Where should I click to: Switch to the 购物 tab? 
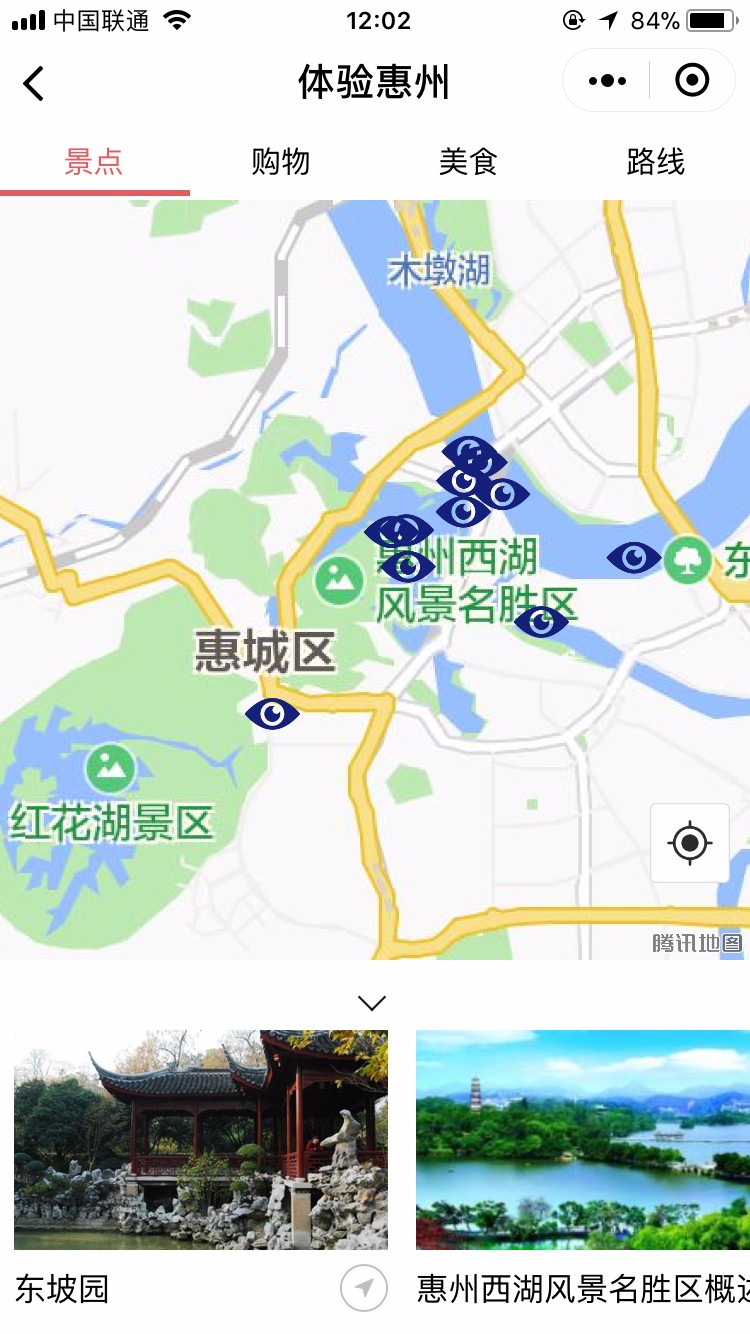pyautogui.click(x=281, y=162)
